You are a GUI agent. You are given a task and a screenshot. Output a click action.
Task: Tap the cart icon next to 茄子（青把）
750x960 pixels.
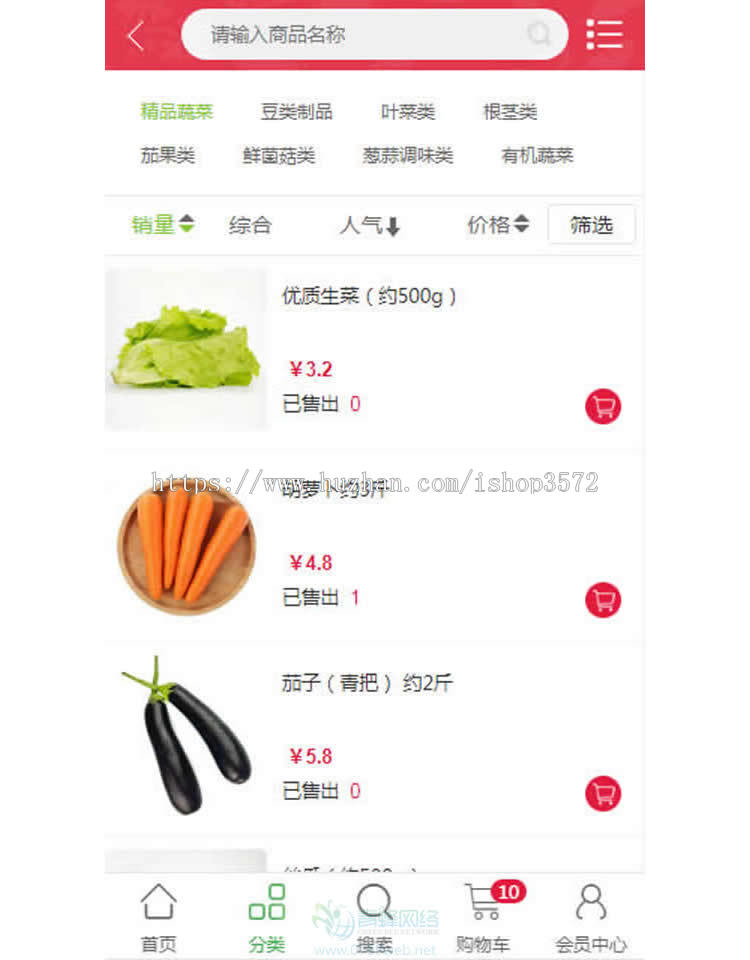click(x=602, y=793)
